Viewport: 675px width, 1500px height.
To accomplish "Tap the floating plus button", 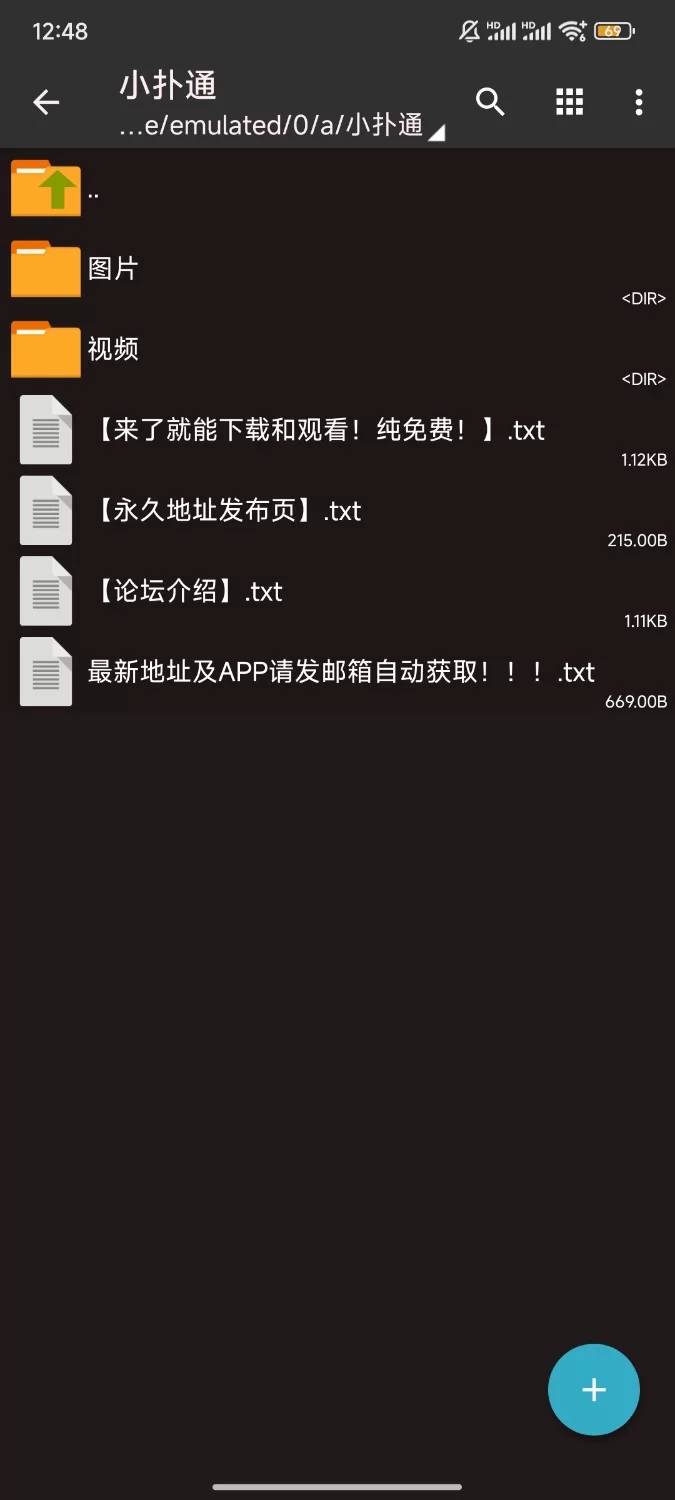I will click(594, 1390).
